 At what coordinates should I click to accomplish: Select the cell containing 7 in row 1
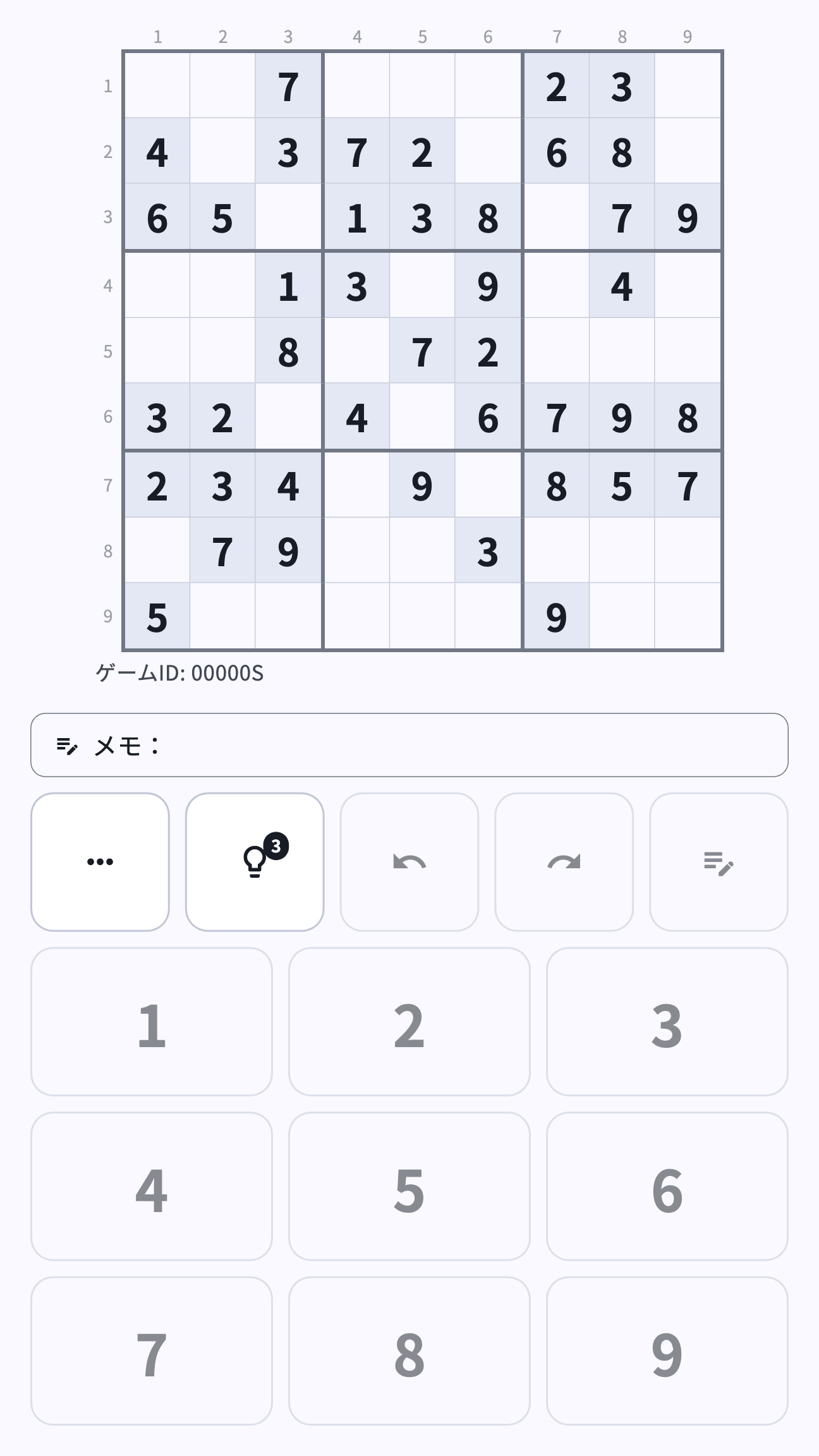click(x=288, y=88)
